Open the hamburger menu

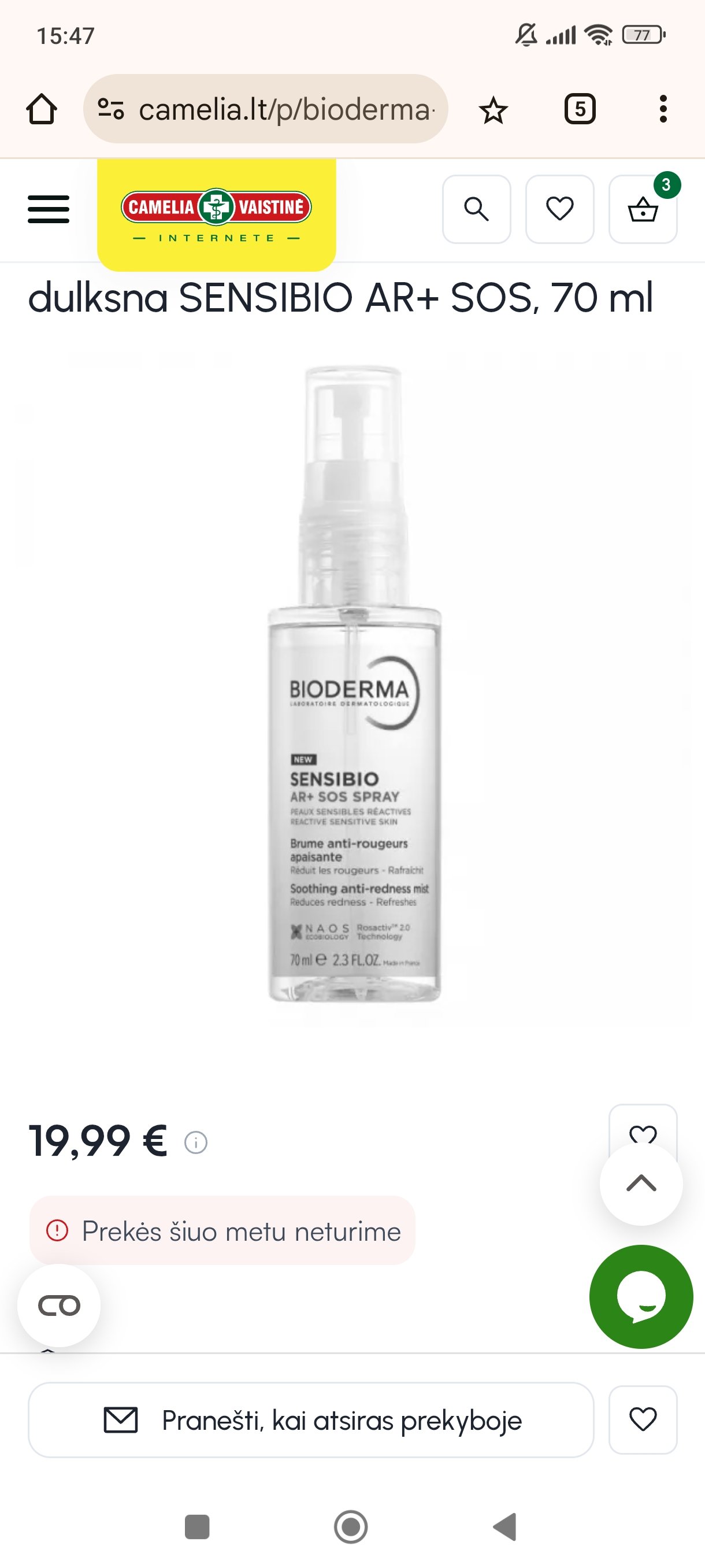(x=49, y=209)
